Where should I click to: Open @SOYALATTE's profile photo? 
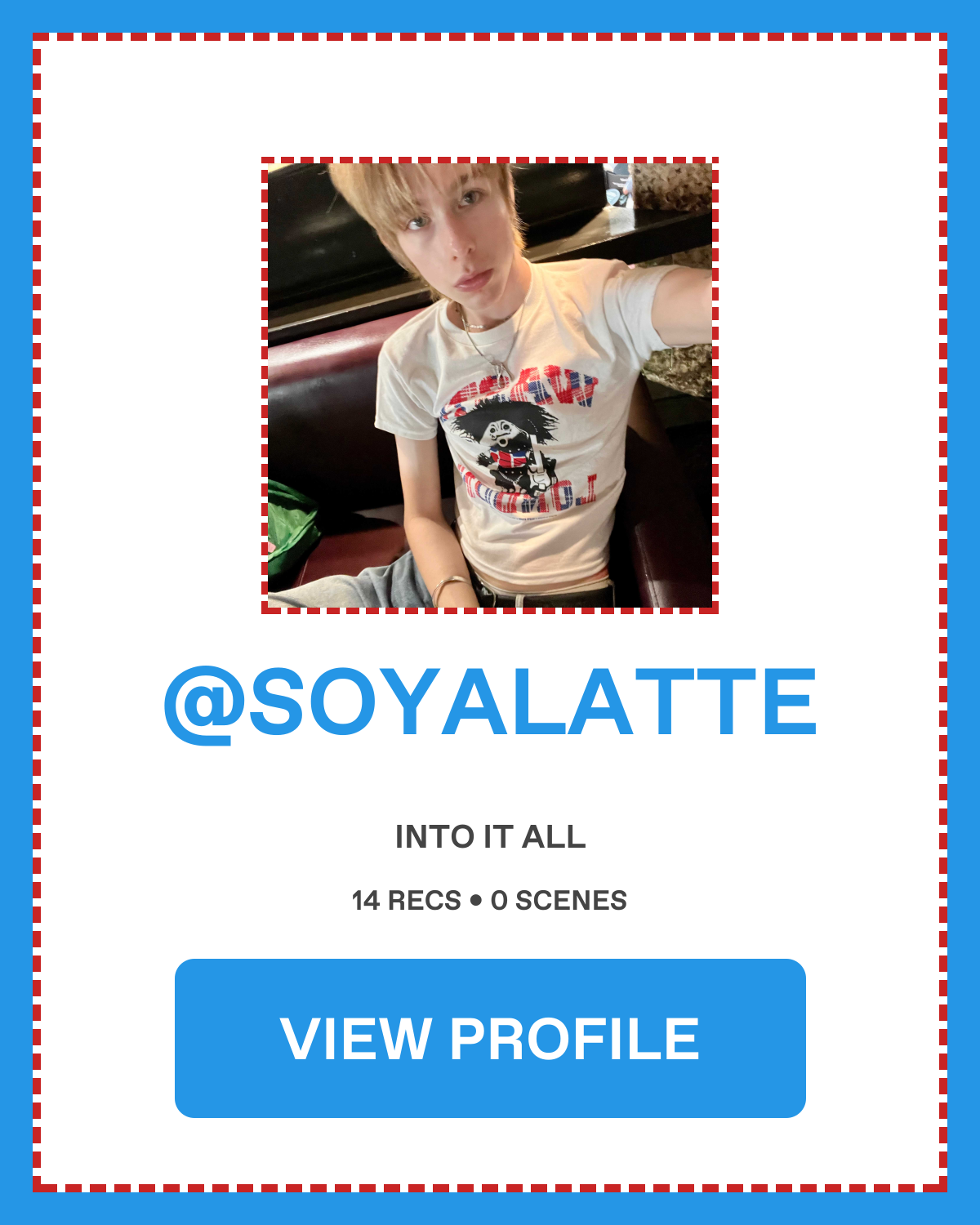point(490,385)
